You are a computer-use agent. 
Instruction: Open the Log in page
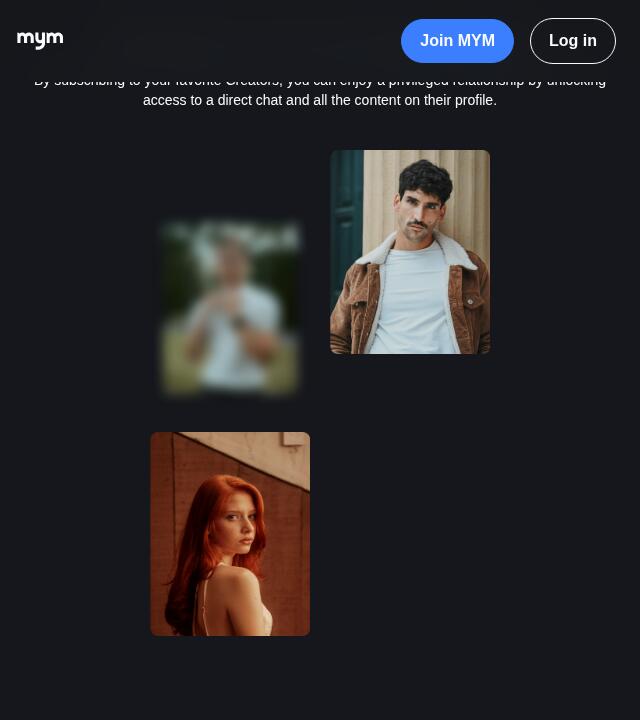click(x=572, y=41)
